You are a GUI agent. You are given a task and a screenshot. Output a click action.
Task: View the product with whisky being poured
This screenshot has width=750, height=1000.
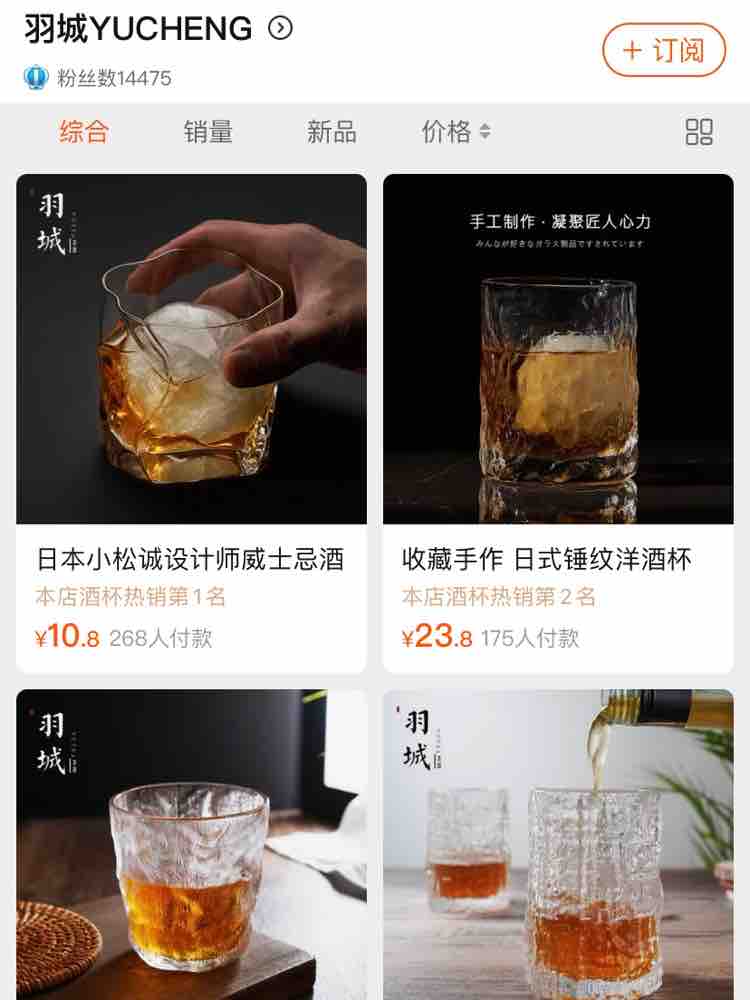(x=558, y=845)
